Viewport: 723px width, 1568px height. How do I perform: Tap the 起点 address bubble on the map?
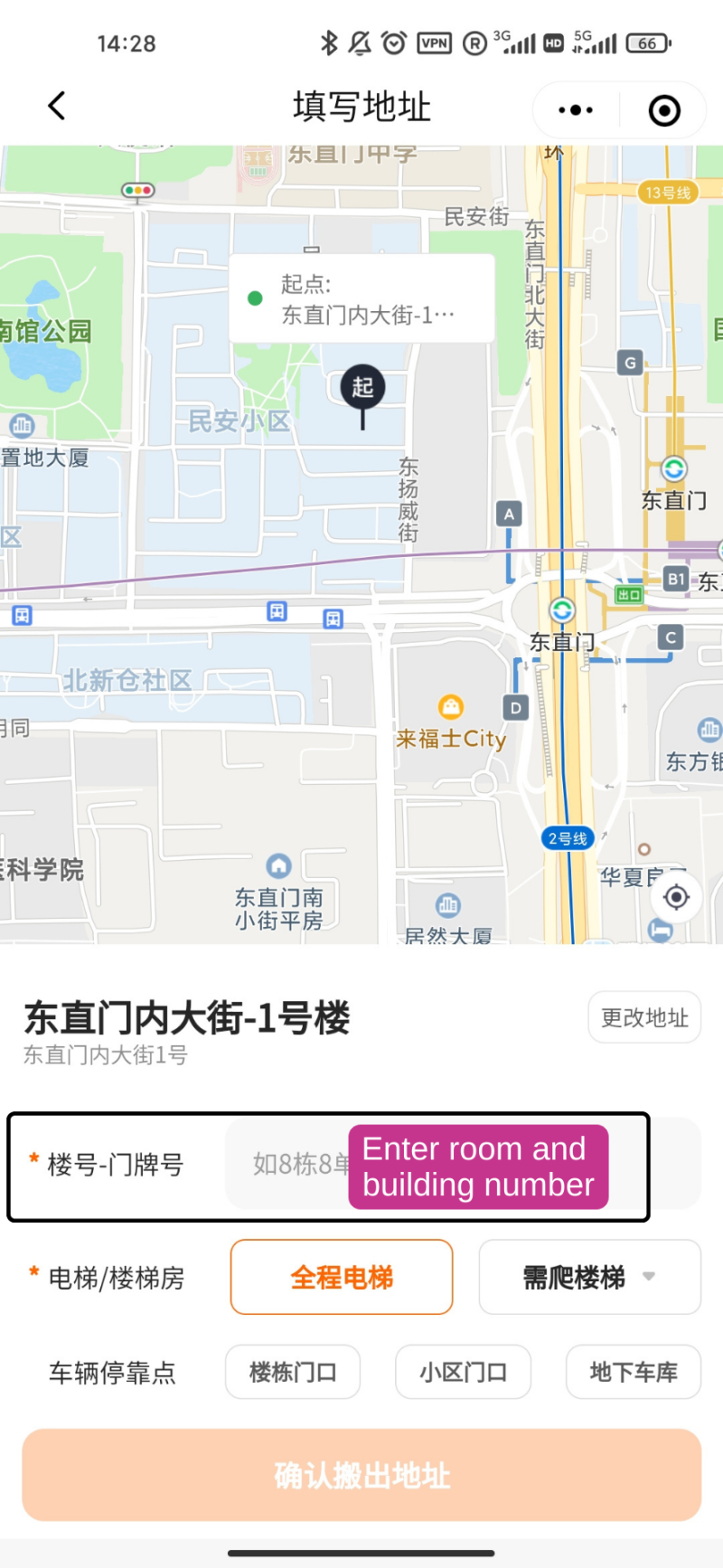[361, 299]
